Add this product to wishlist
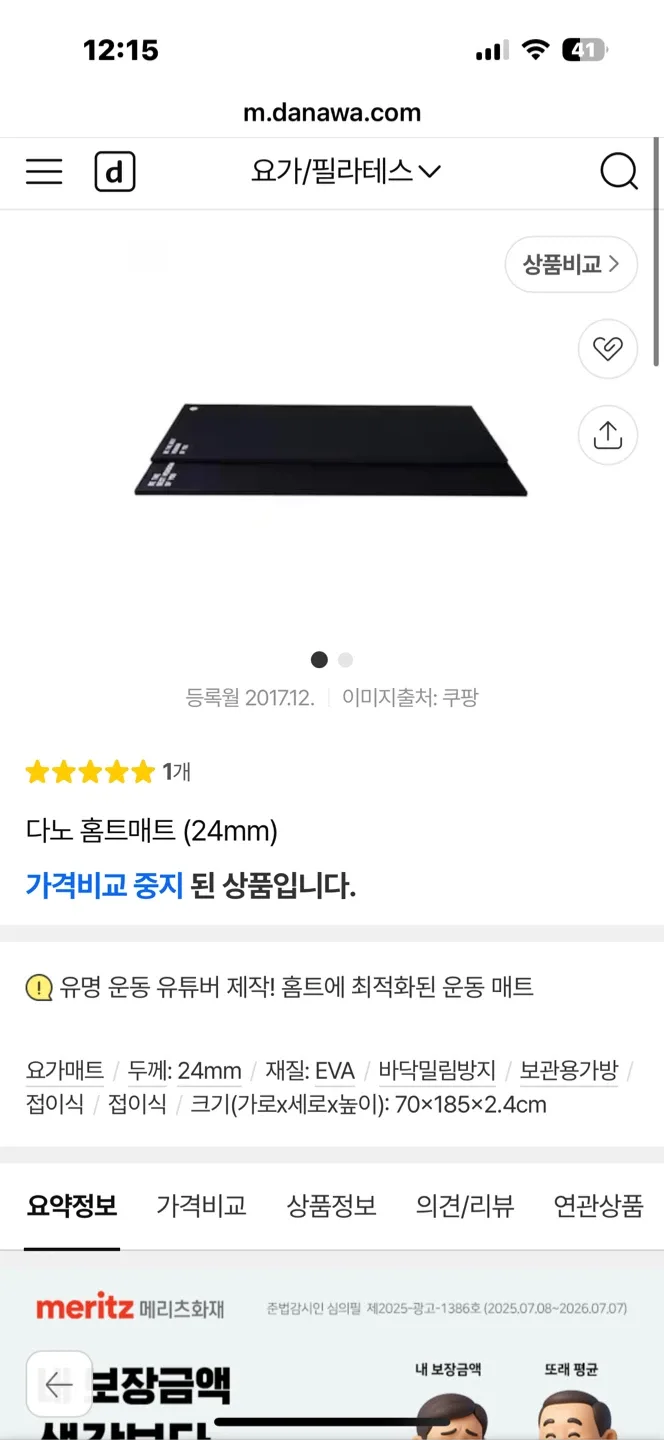Image resolution: width=664 pixels, height=1440 pixels. click(607, 349)
